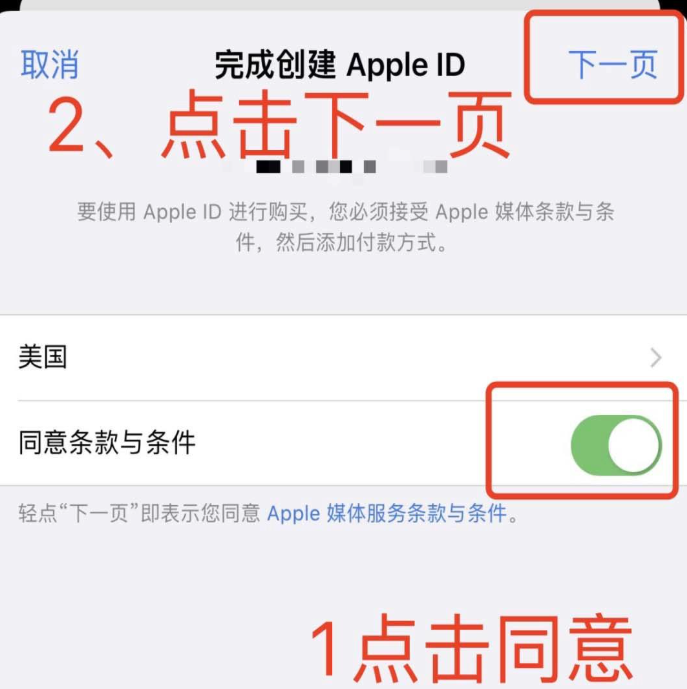Tap 取消 to cancel Apple ID creation

tap(49, 65)
